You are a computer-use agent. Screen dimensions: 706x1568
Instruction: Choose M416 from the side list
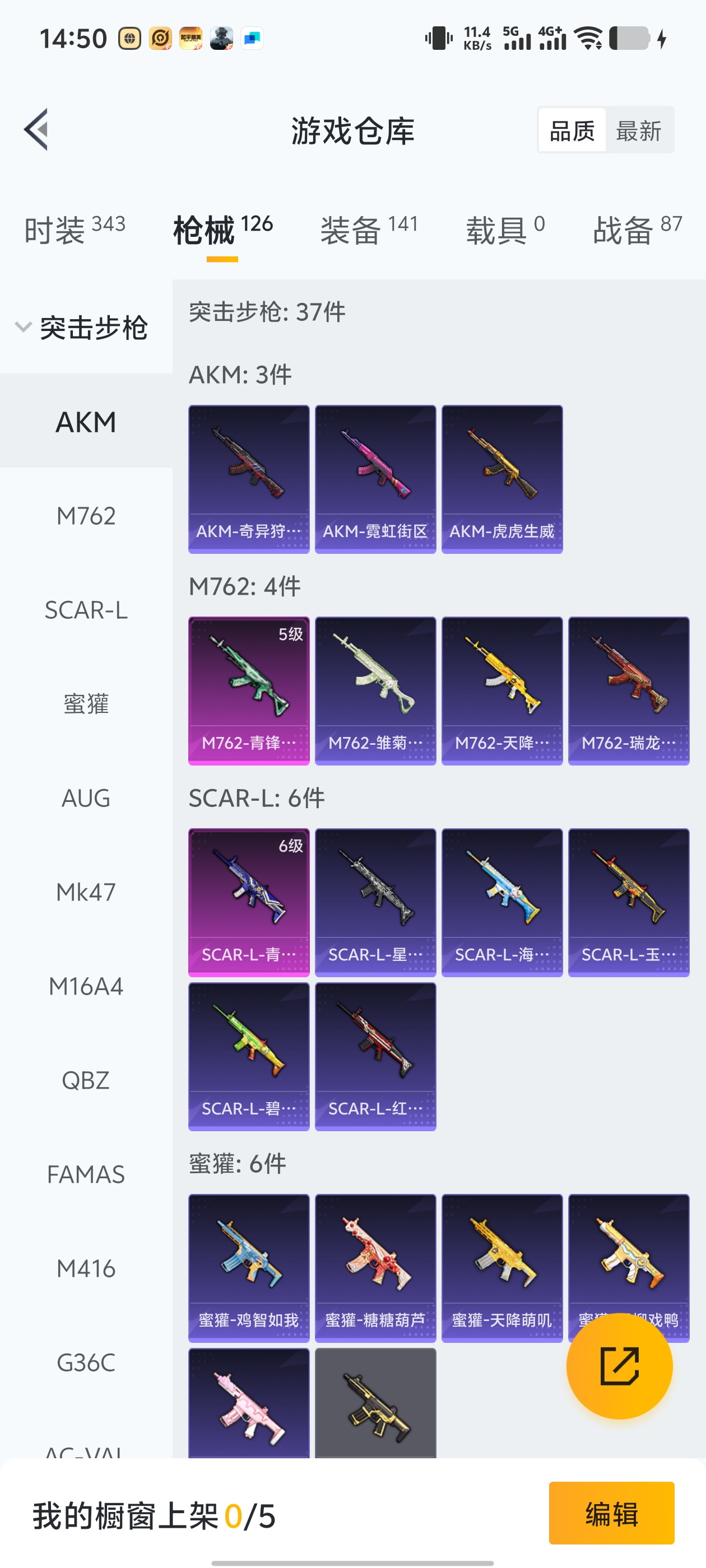tap(86, 1268)
